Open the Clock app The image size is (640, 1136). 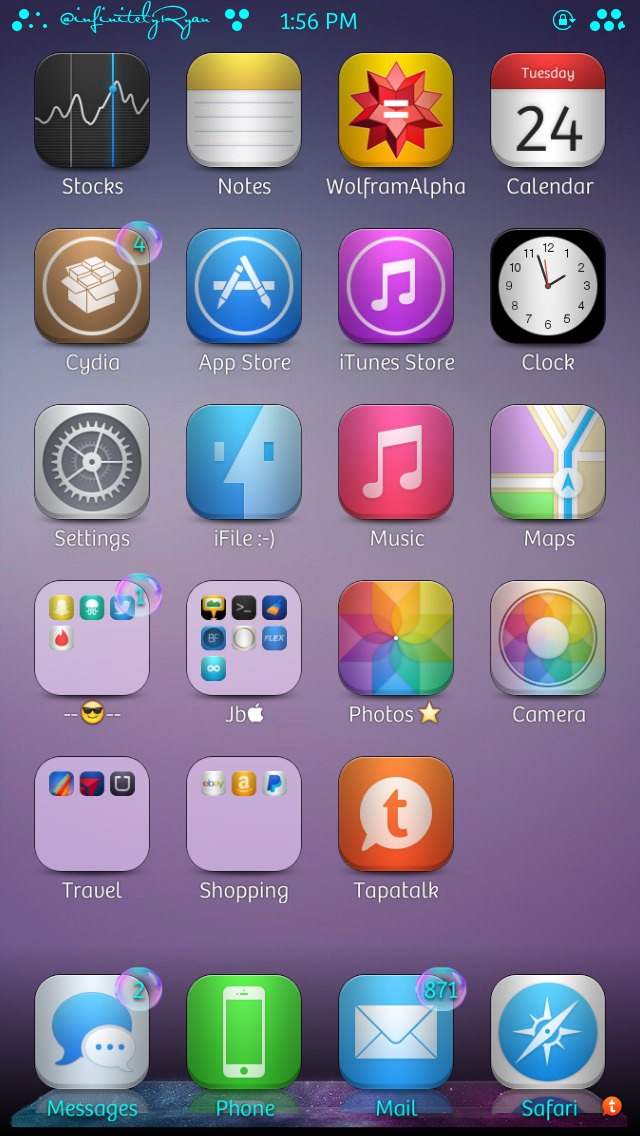pos(548,287)
